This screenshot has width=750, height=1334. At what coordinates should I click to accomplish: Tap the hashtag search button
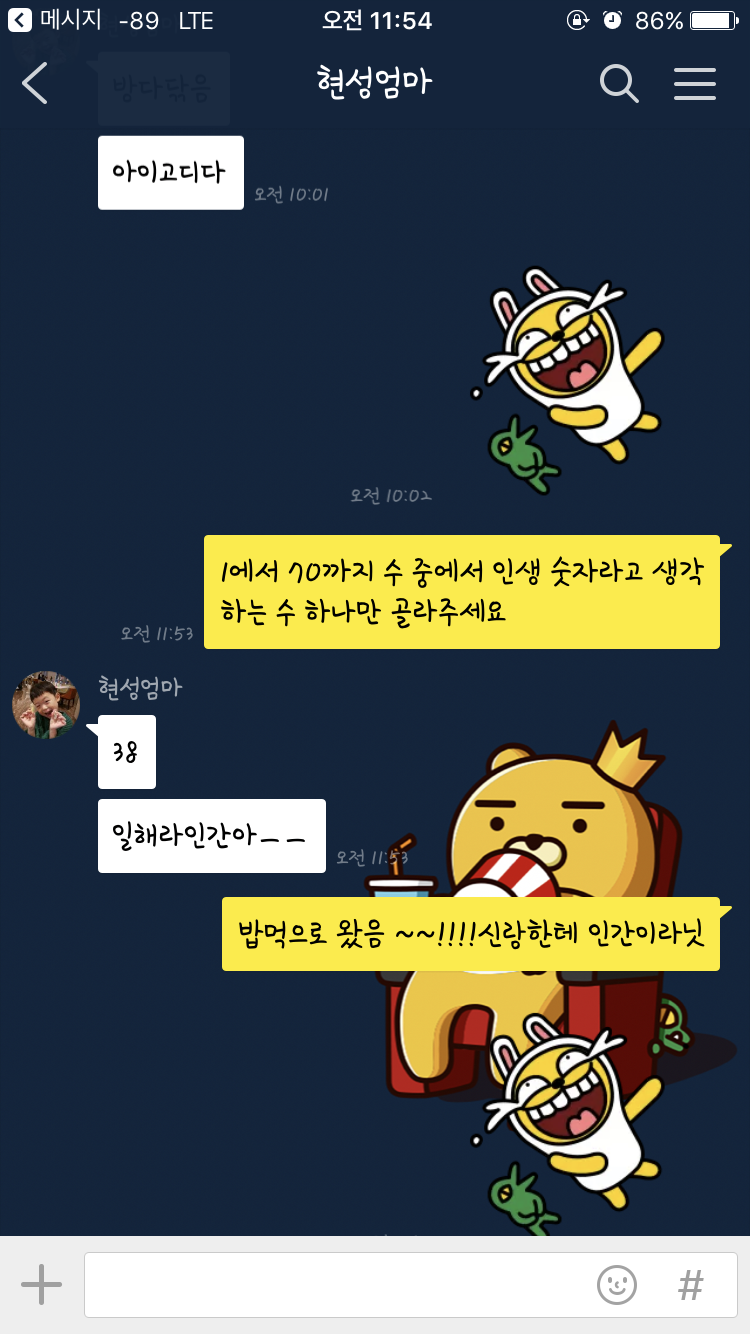click(x=690, y=1284)
